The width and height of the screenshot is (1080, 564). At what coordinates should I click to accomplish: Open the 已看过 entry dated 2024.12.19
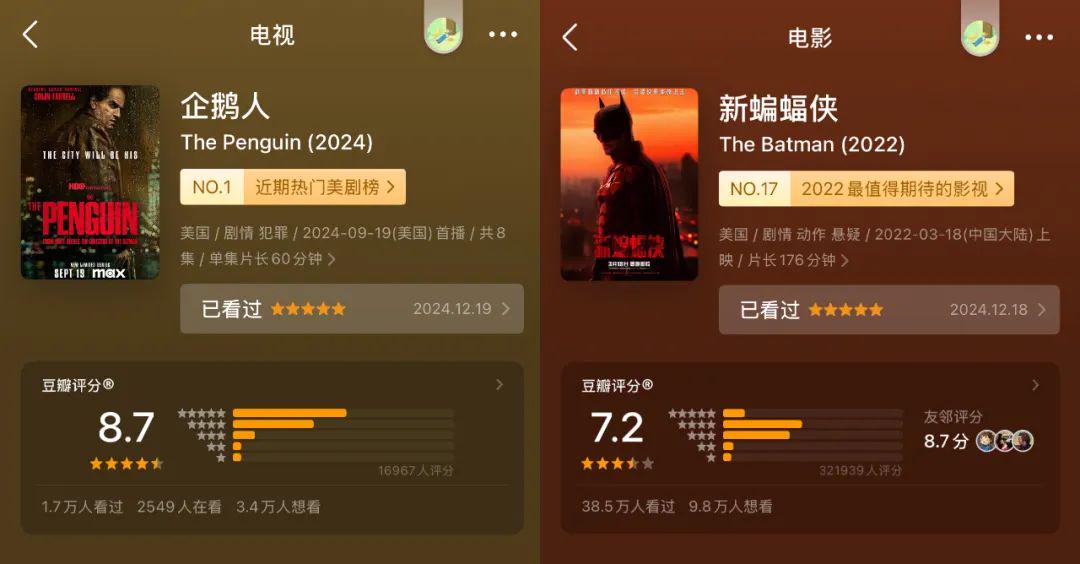[351, 309]
